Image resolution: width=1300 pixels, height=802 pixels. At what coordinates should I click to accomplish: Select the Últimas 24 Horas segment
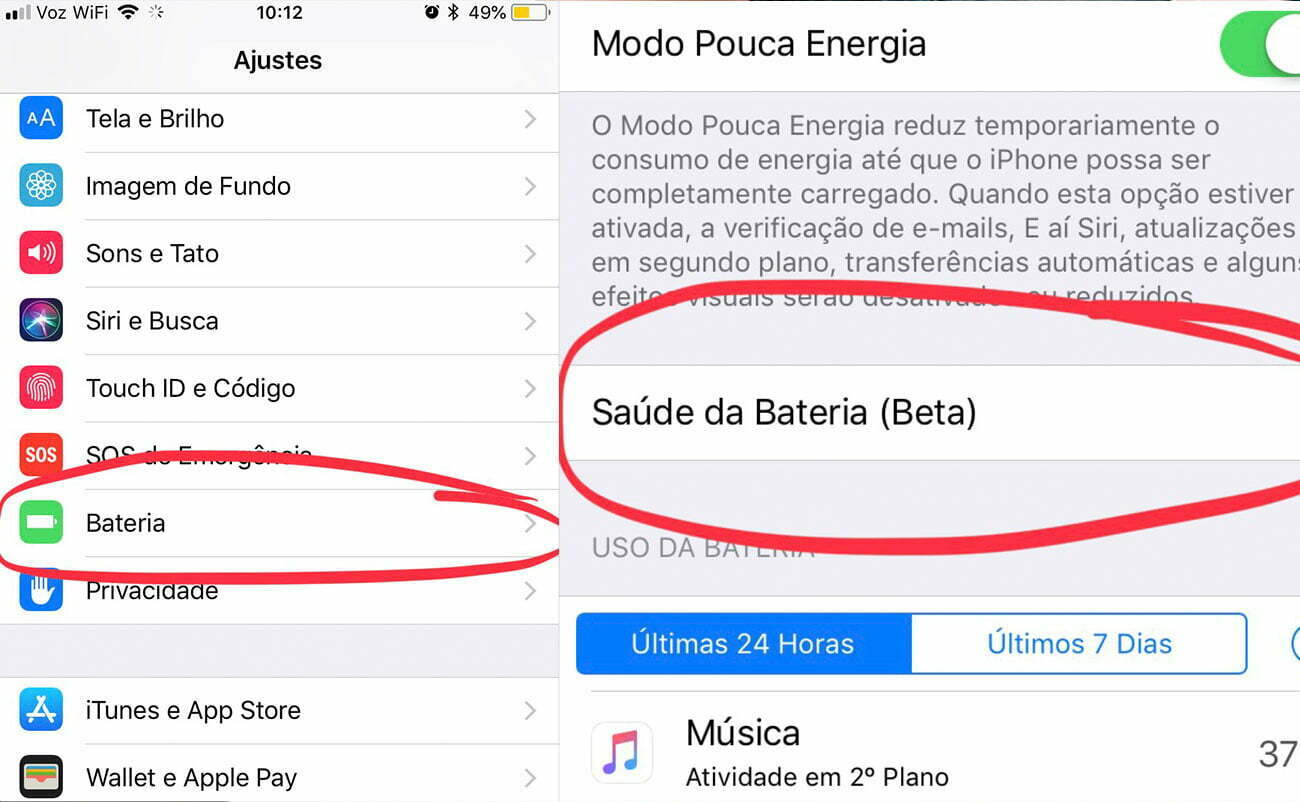point(743,643)
